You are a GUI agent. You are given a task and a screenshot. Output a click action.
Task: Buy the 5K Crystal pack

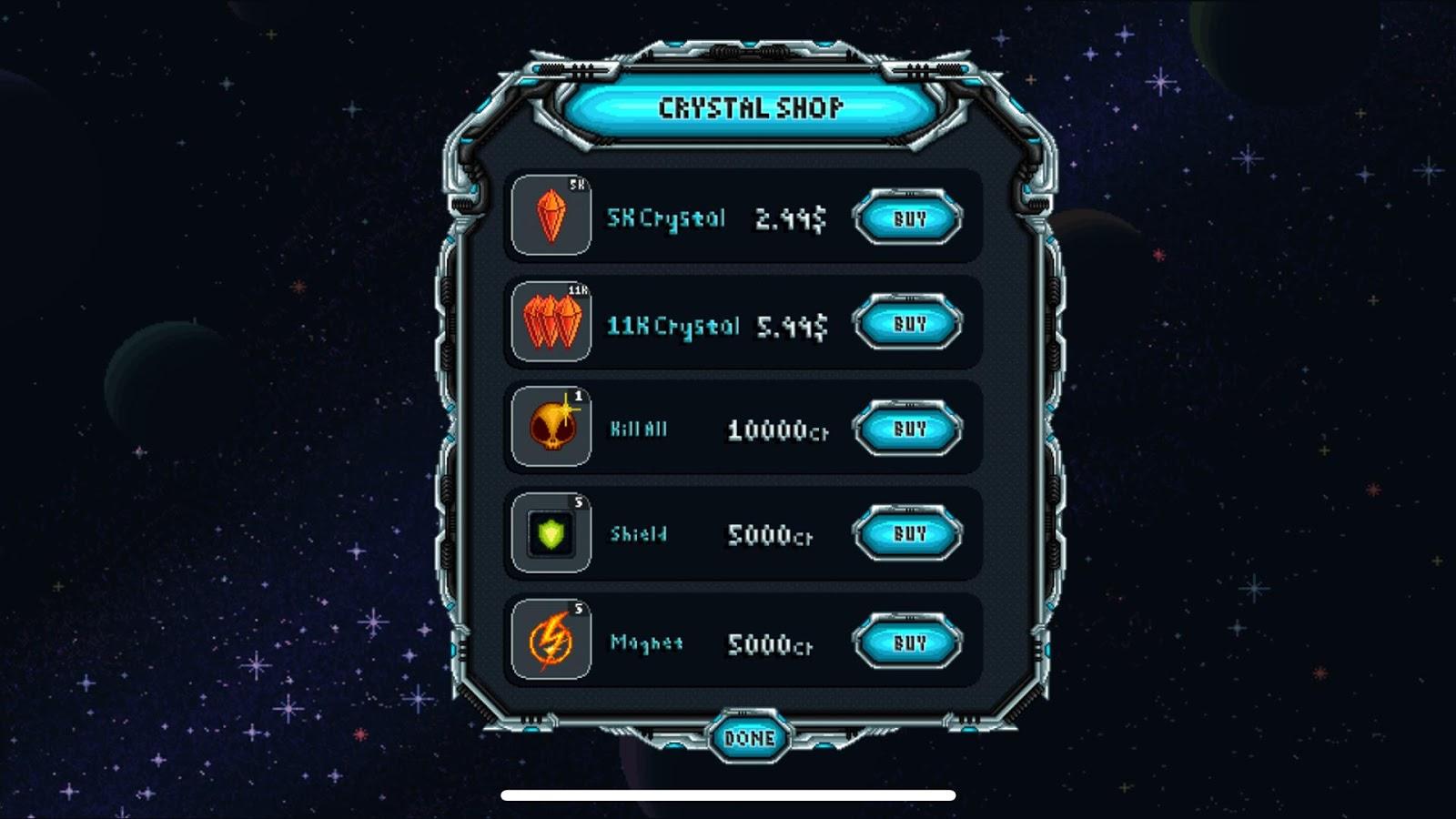tap(908, 218)
